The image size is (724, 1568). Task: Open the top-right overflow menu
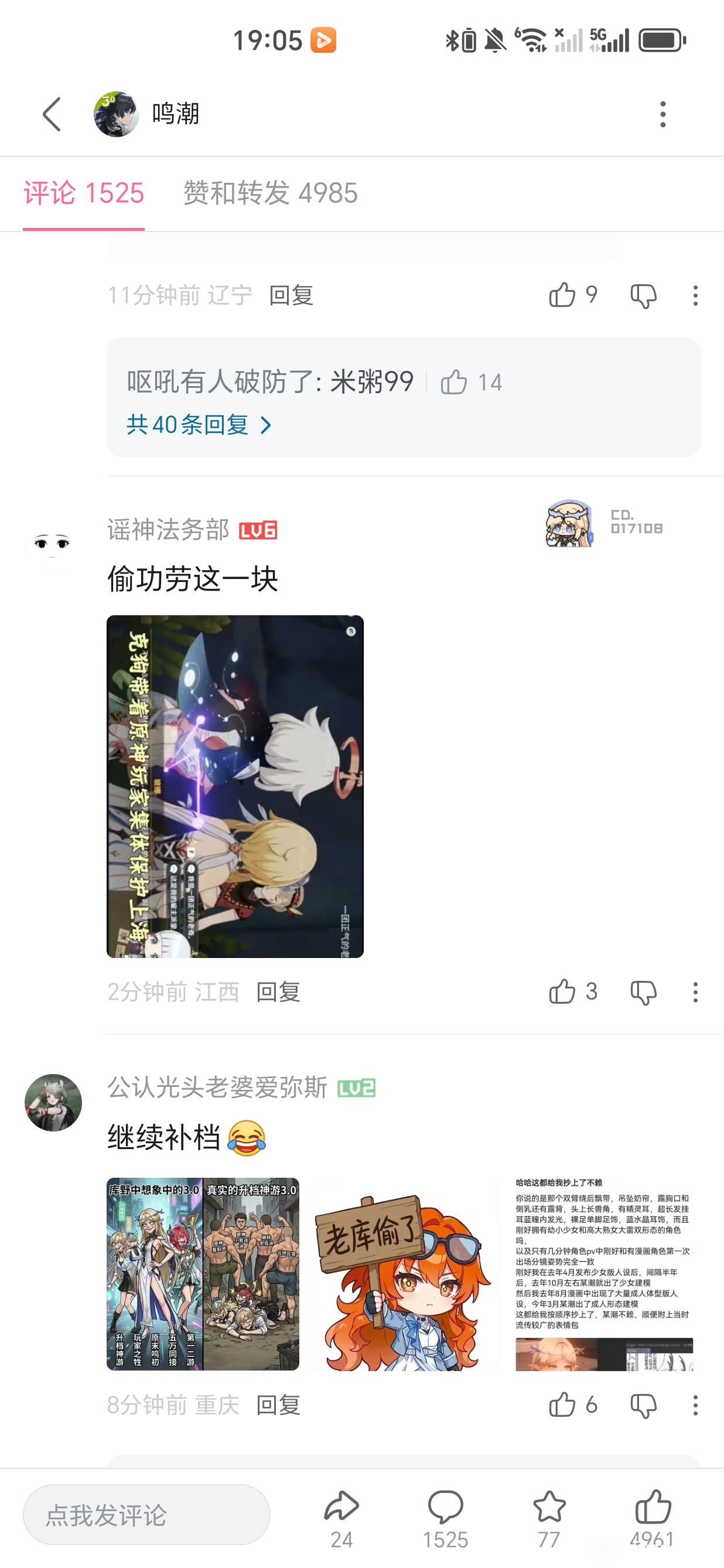pyautogui.click(x=662, y=114)
